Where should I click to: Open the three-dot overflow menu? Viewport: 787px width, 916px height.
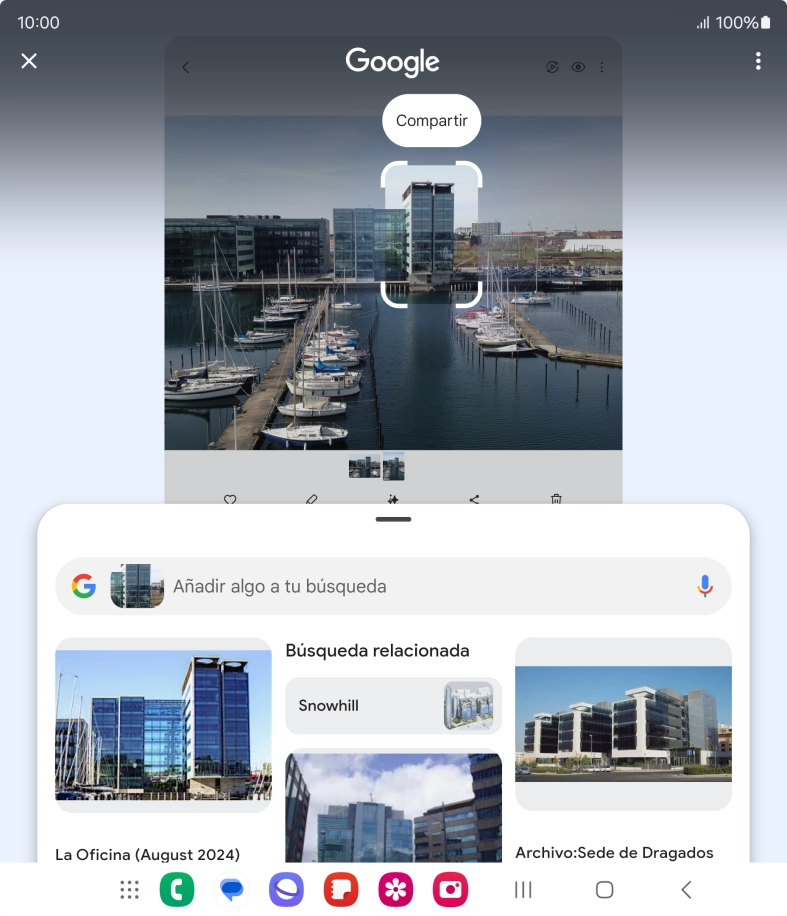click(x=758, y=61)
